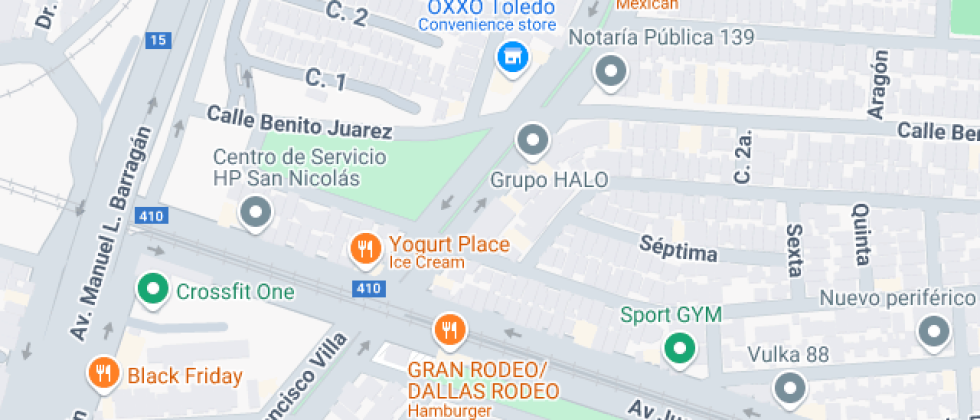Select the Notaría Pública 139 marker
This screenshot has height=420, width=980.
coord(609,71)
